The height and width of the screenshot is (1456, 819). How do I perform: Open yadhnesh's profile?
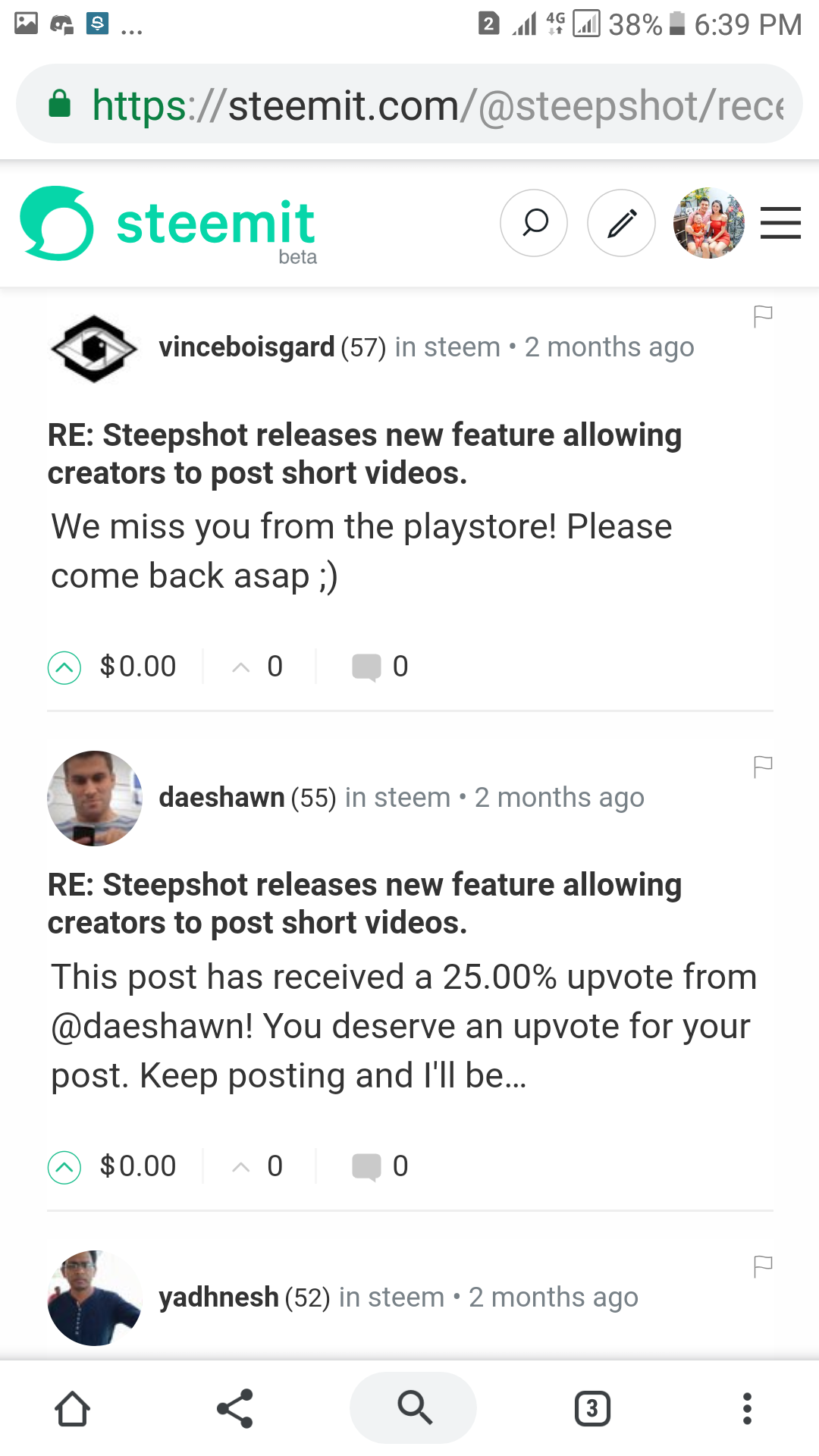[x=218, y=1298]
